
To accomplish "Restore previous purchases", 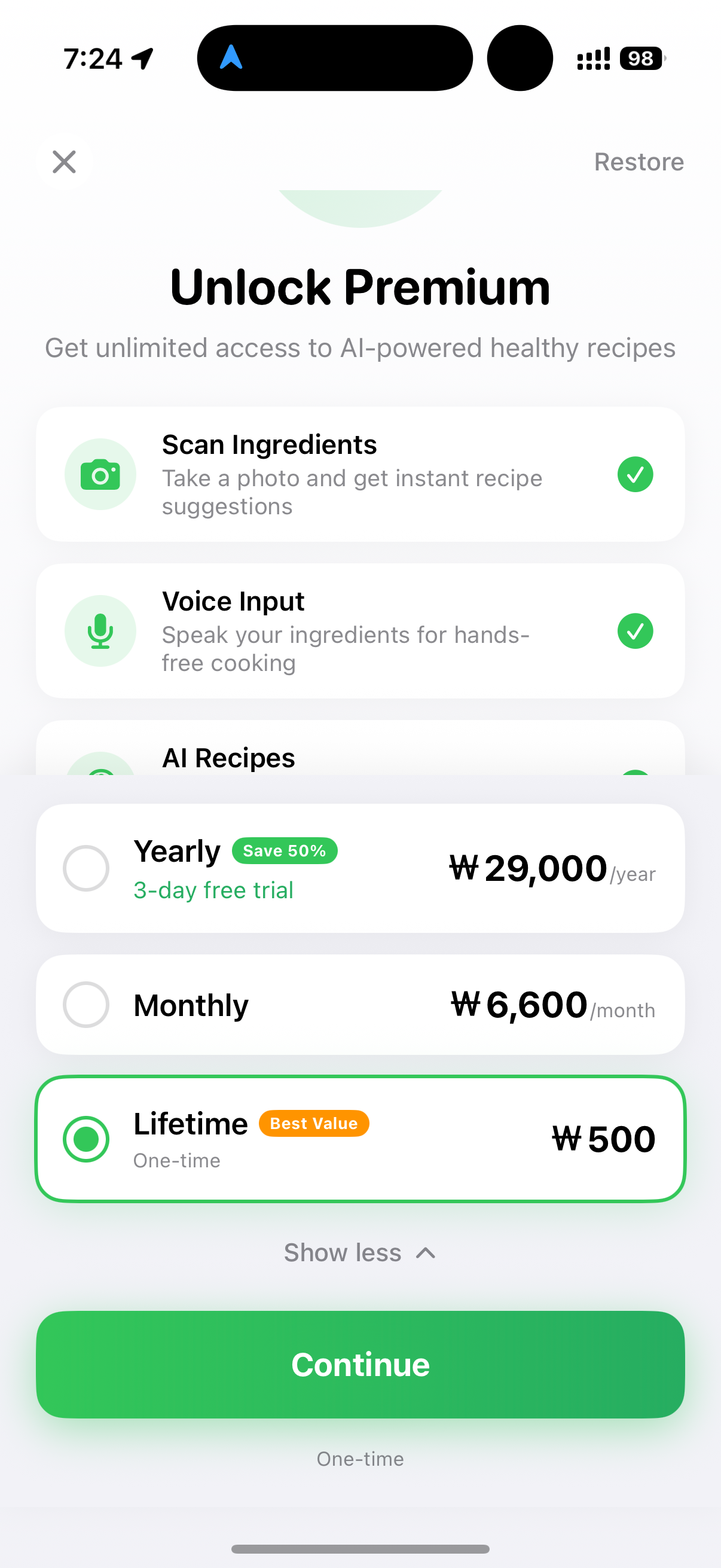I will point(638,162).
